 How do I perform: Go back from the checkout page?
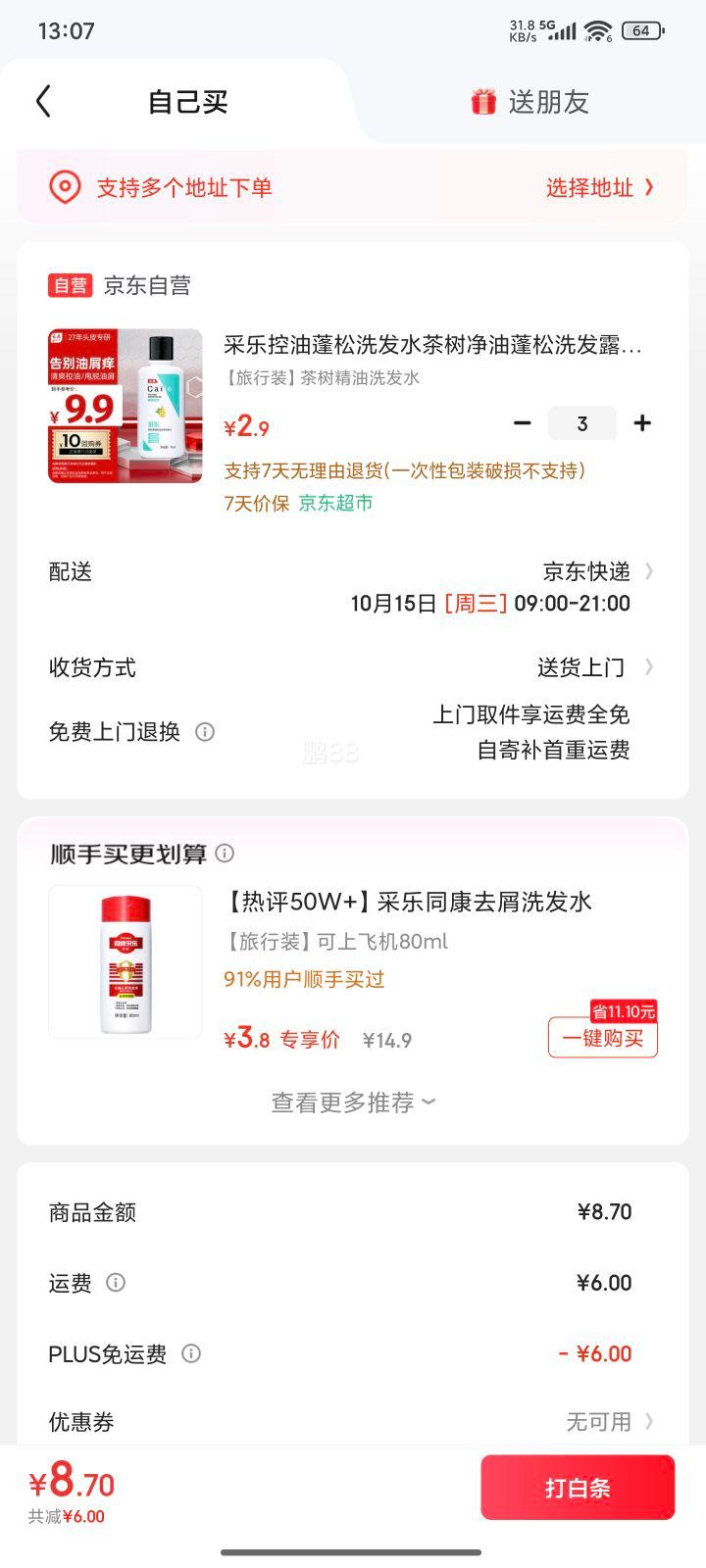point(43,101)
